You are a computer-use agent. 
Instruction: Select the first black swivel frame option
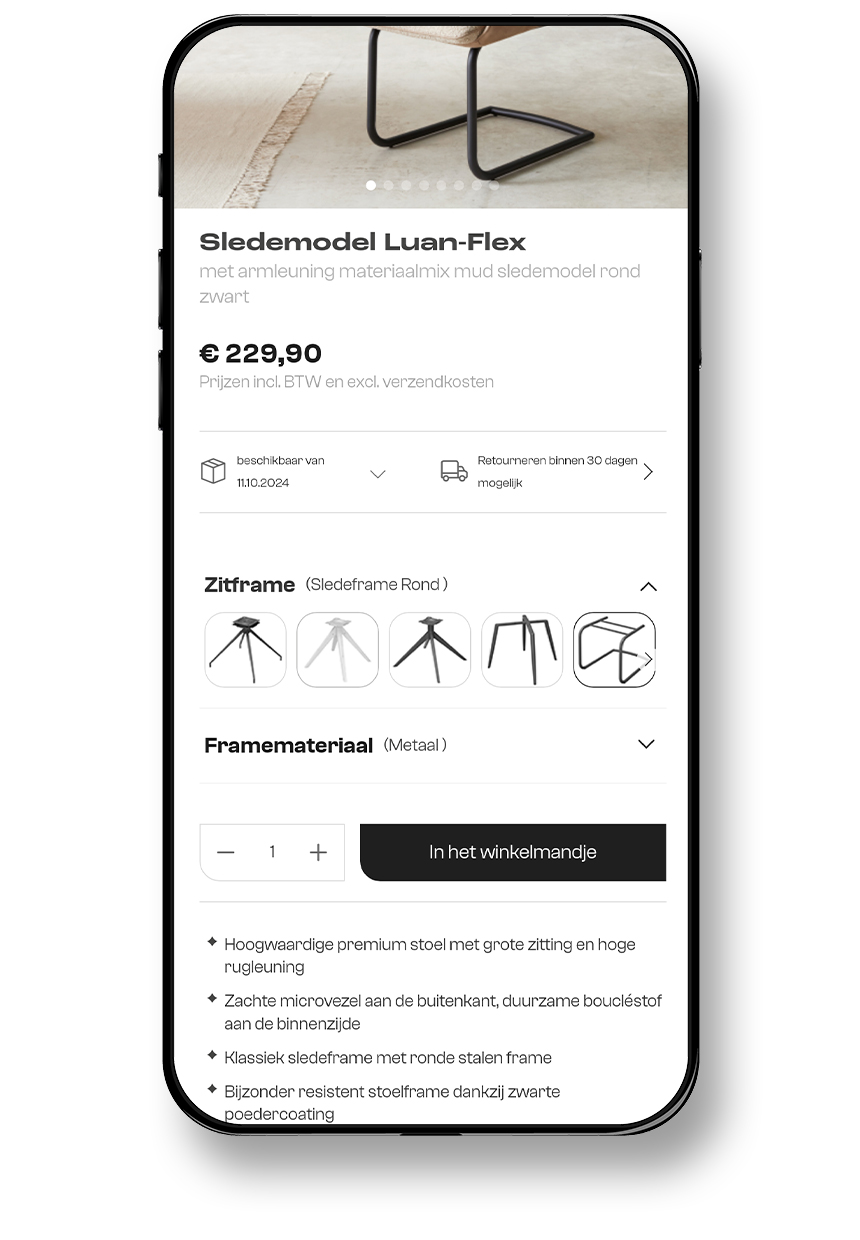coord(245,650)
